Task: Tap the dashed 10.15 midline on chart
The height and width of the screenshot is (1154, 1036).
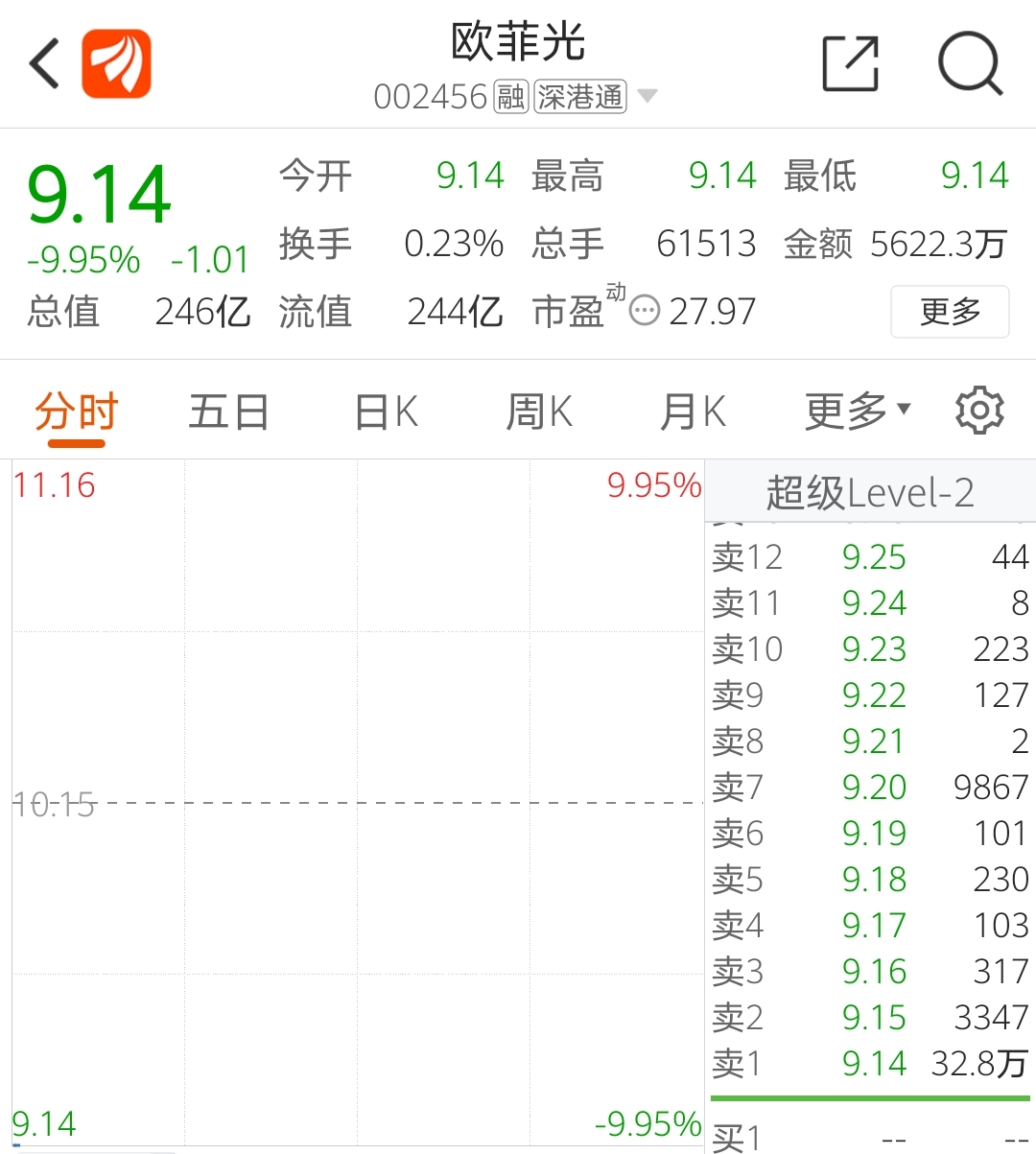Action: [x=384, y=804]
